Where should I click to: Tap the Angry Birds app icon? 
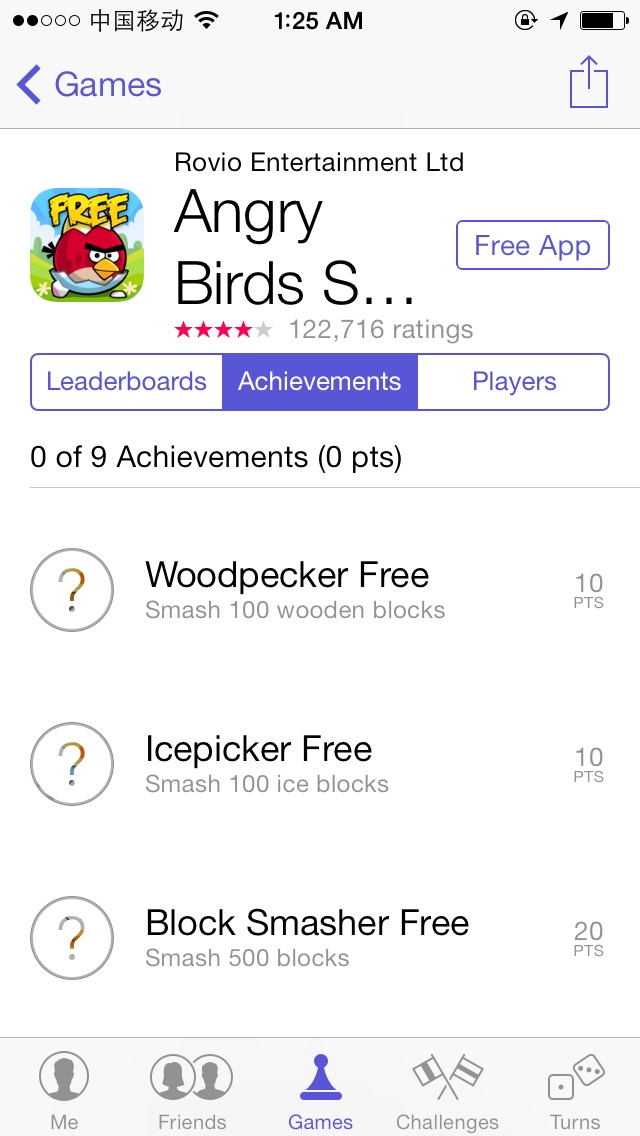tap(87, 246)
